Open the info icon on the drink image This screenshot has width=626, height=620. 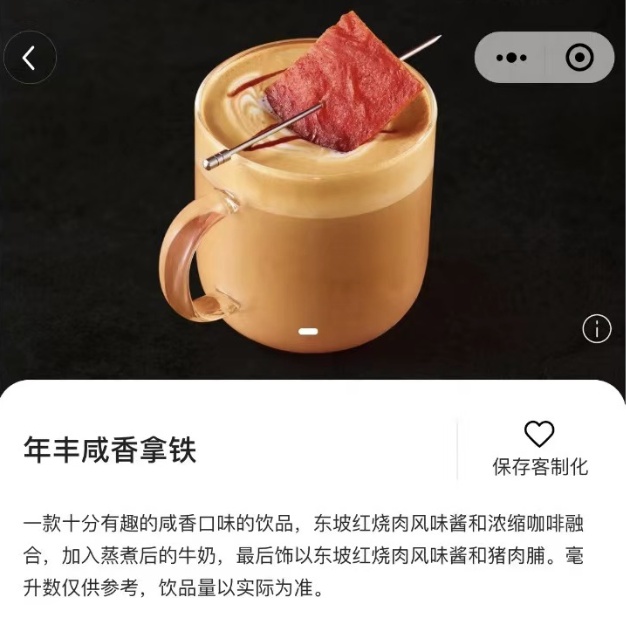[x=596, y=329]
